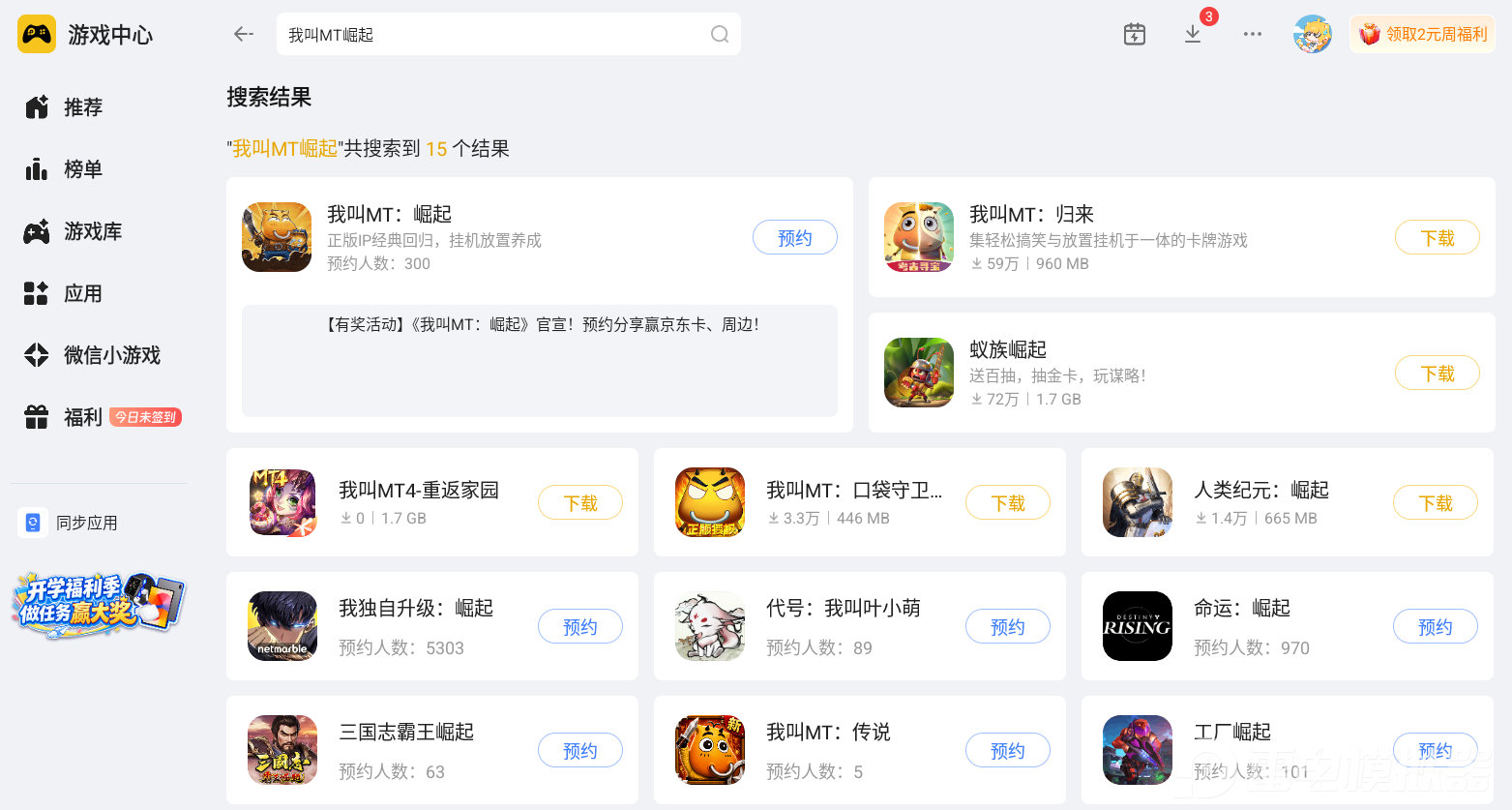Open the downloads icon with badge 3
Screen dimensions: 1512x810
[1194, 34]
